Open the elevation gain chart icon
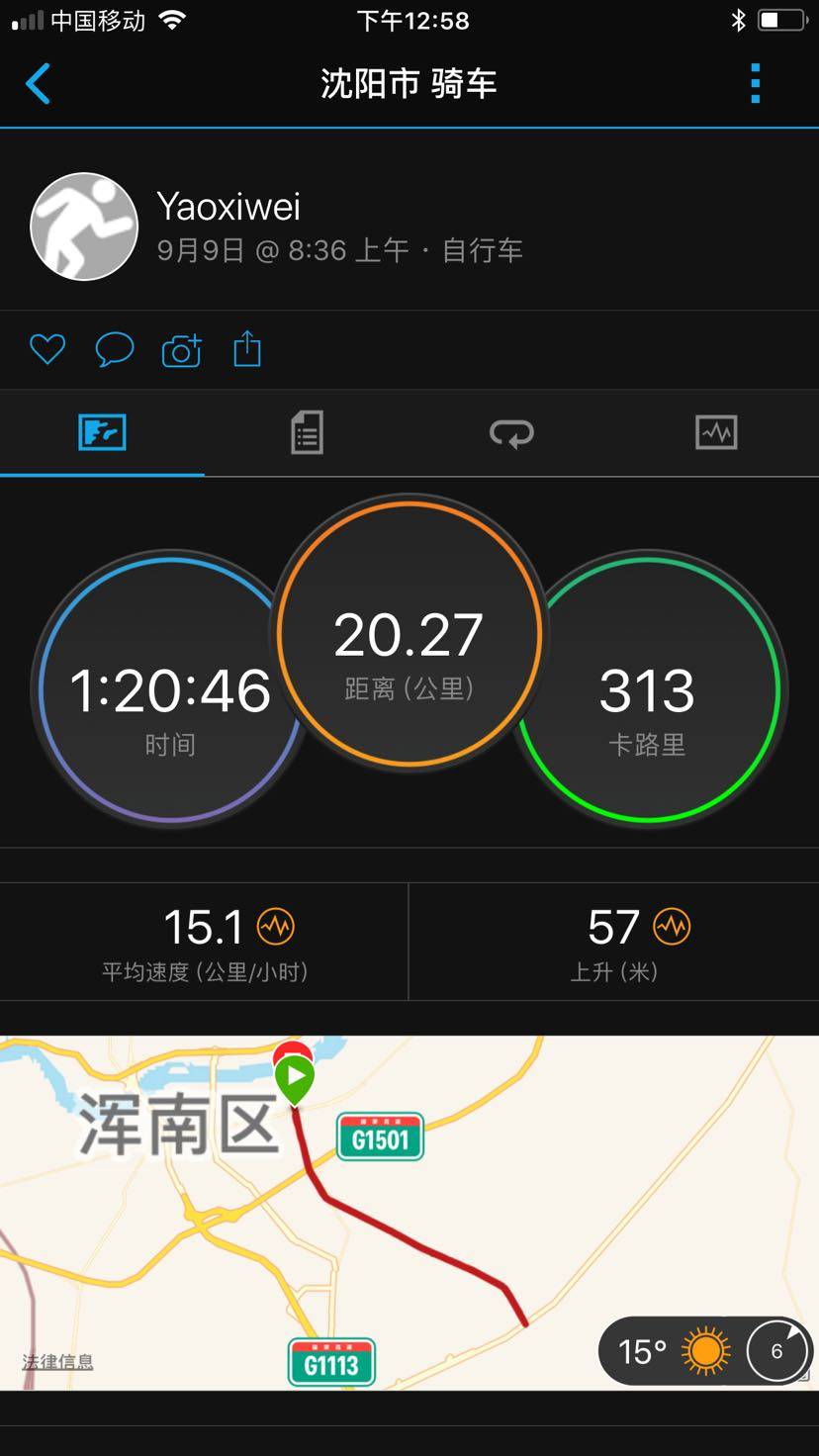This screenshot has height=1456, width=819. pos(673,927)
